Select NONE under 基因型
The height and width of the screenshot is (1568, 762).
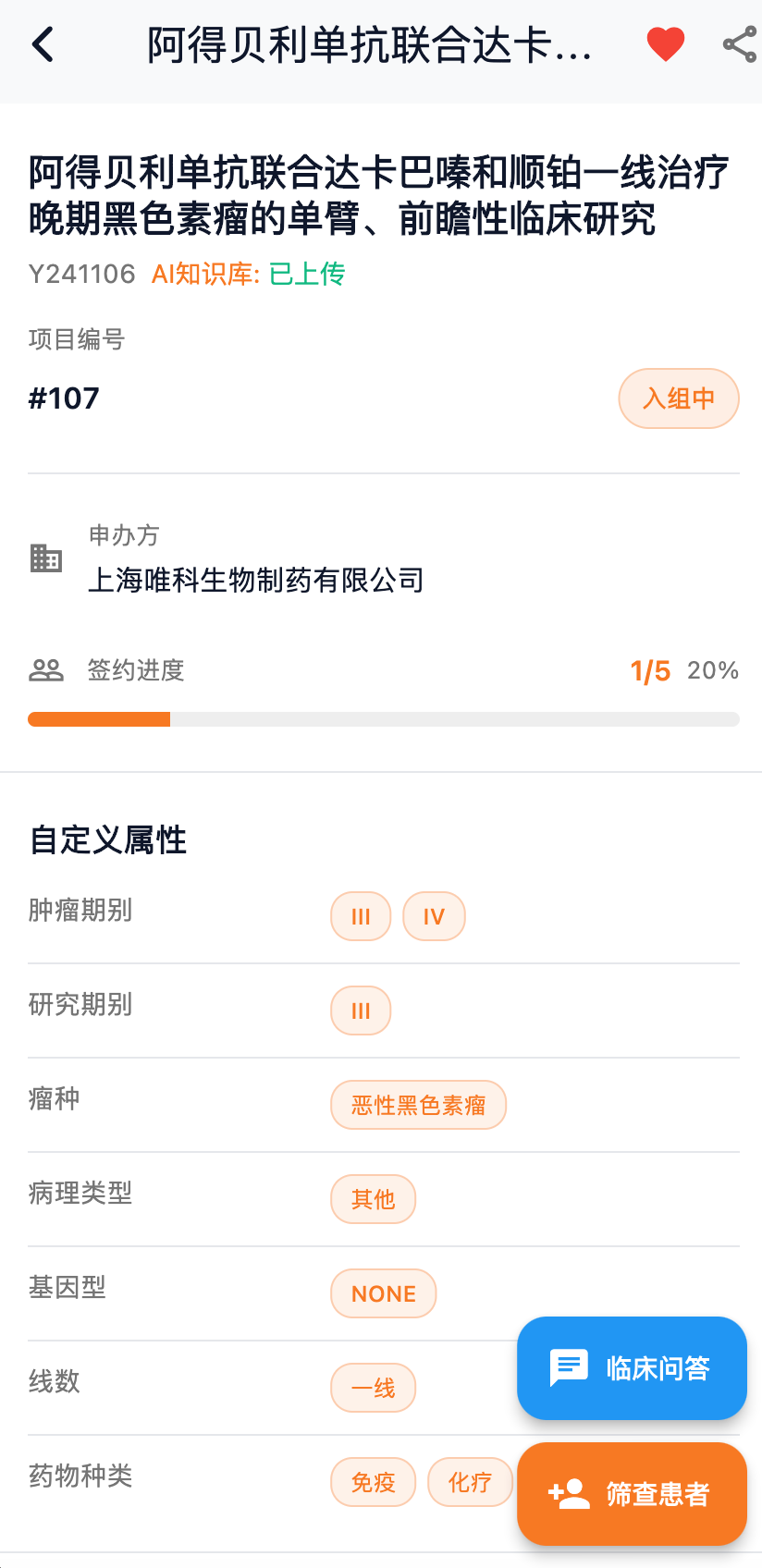tap(383, 1293)
